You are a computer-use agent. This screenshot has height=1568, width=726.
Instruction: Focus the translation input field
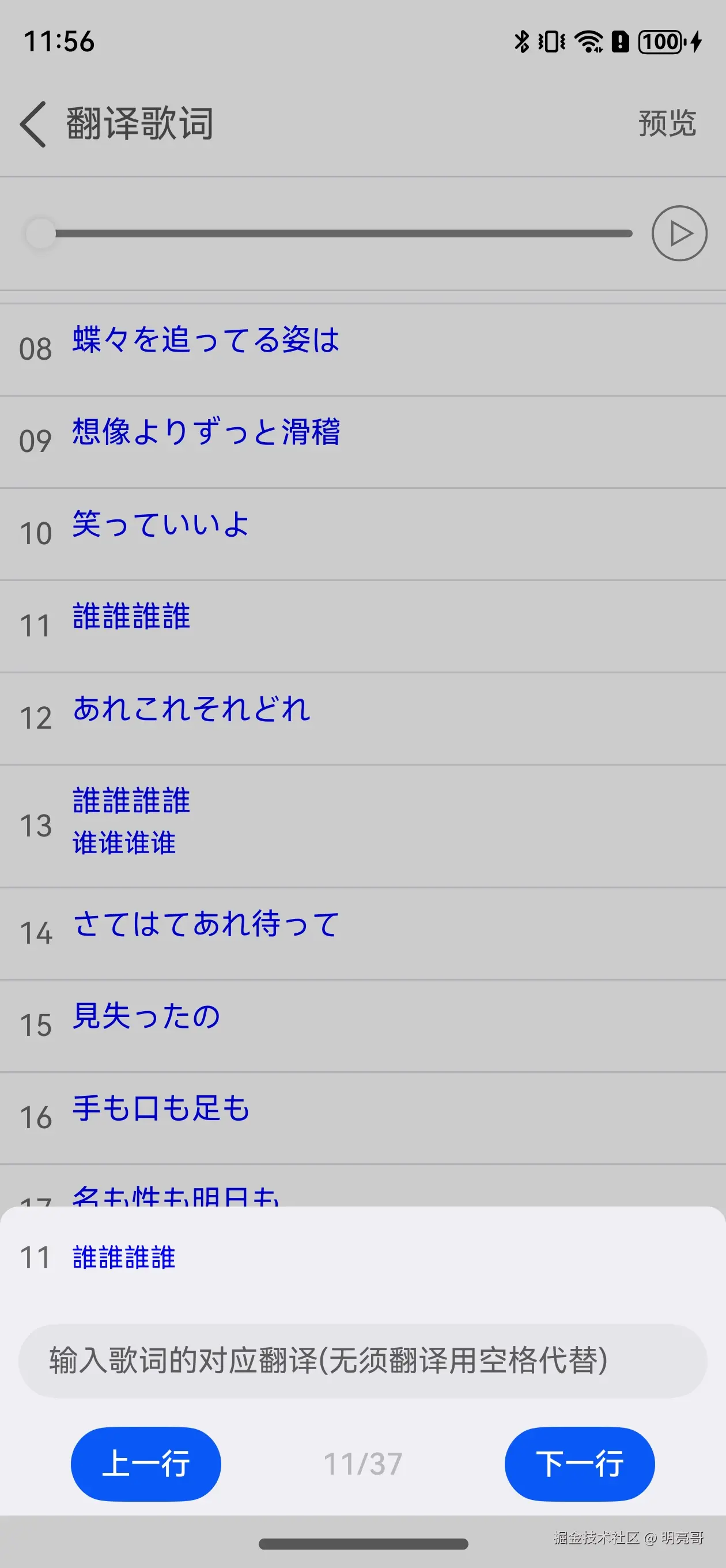click(362, 1360)
